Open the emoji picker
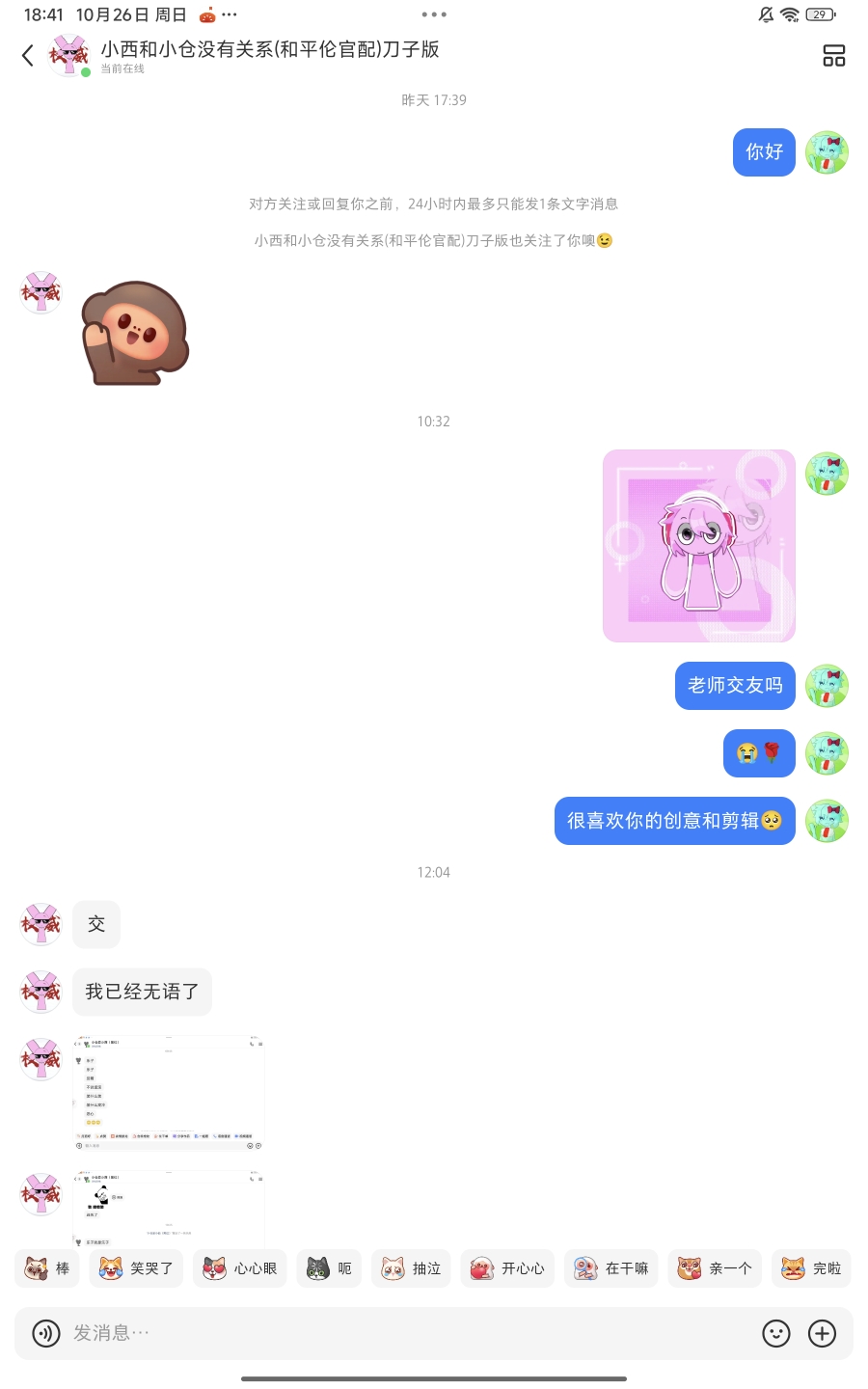Image resolution: width=868 pixels, height=1389 pixels. click(776, 1333)
